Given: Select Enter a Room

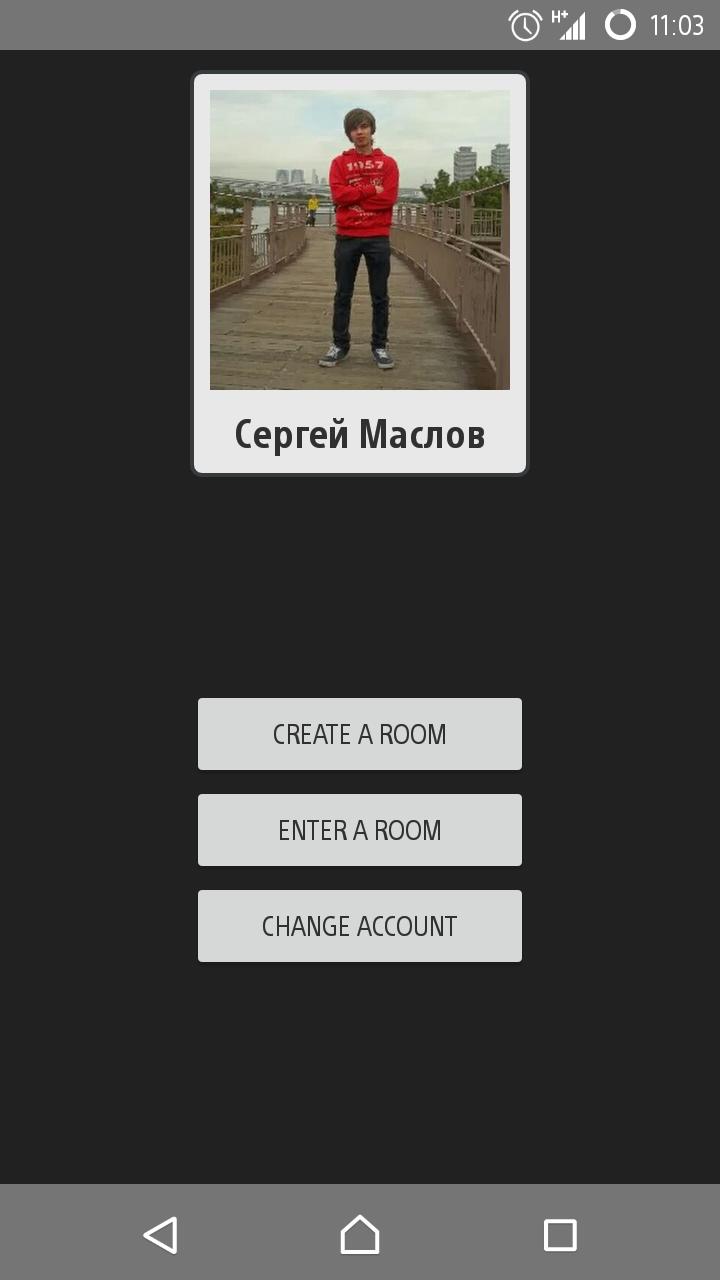Looking at the screenshot, I should [x=360, y=830].
